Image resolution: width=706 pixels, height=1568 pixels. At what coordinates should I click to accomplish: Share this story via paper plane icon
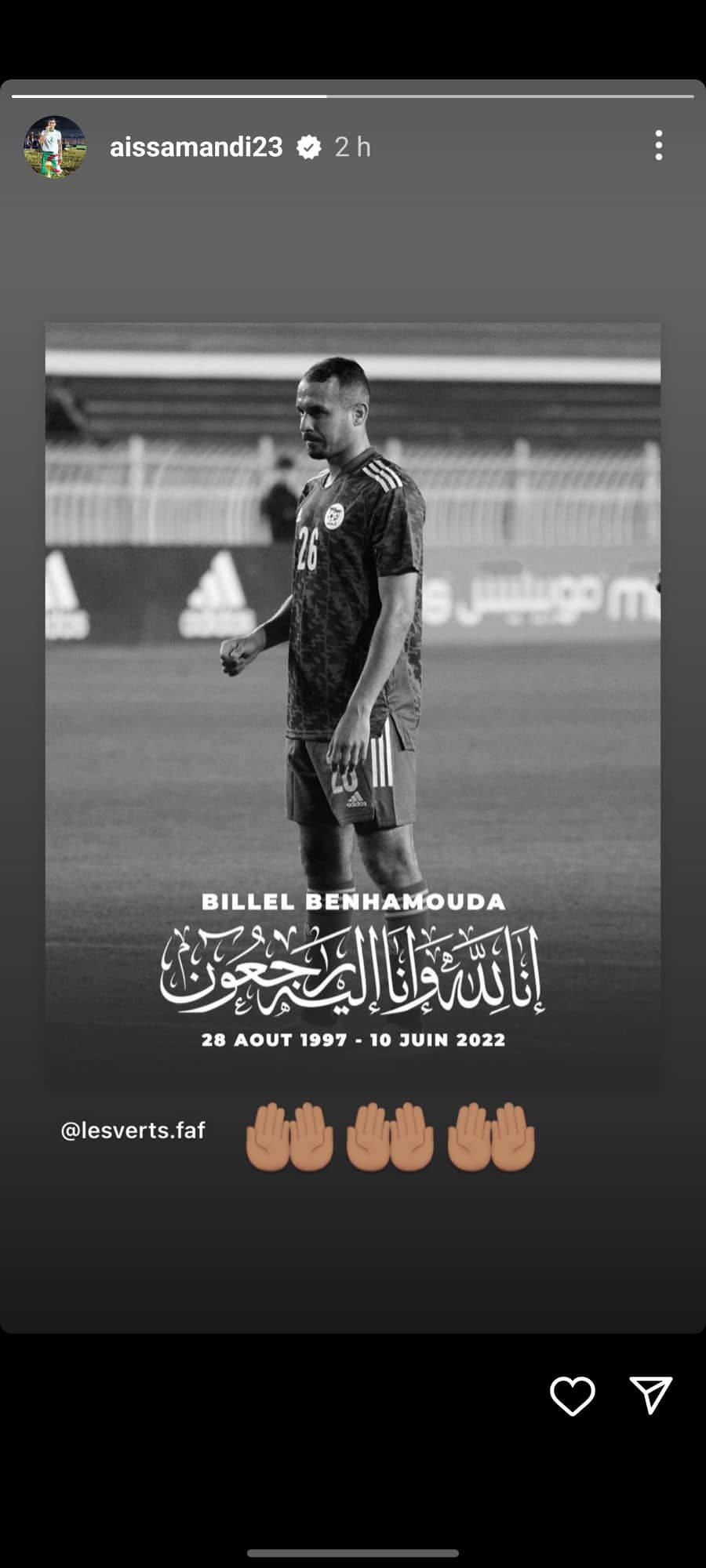[x=650, y=1395]
